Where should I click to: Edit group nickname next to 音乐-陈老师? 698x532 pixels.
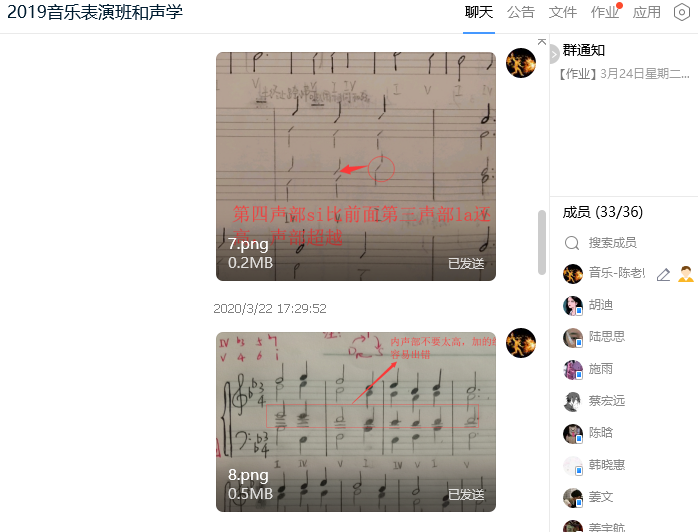[663, 274]
